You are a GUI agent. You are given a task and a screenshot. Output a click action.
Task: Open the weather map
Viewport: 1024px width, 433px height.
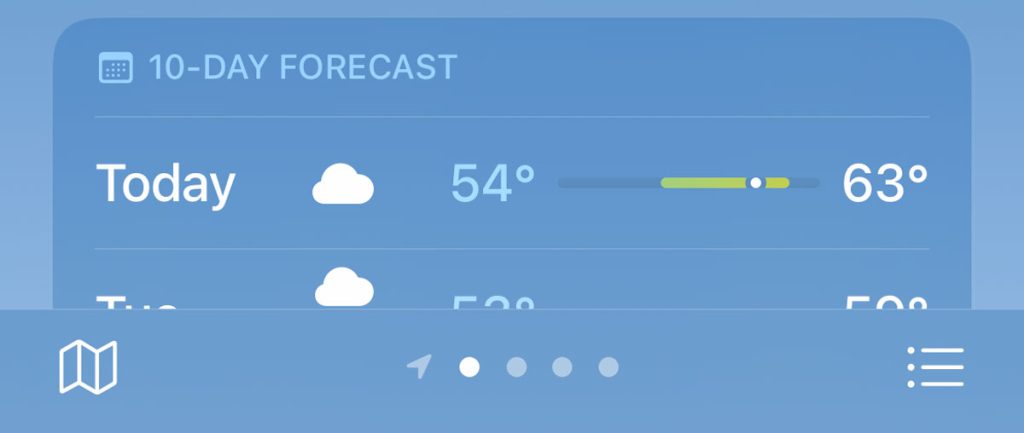[89, 367]
